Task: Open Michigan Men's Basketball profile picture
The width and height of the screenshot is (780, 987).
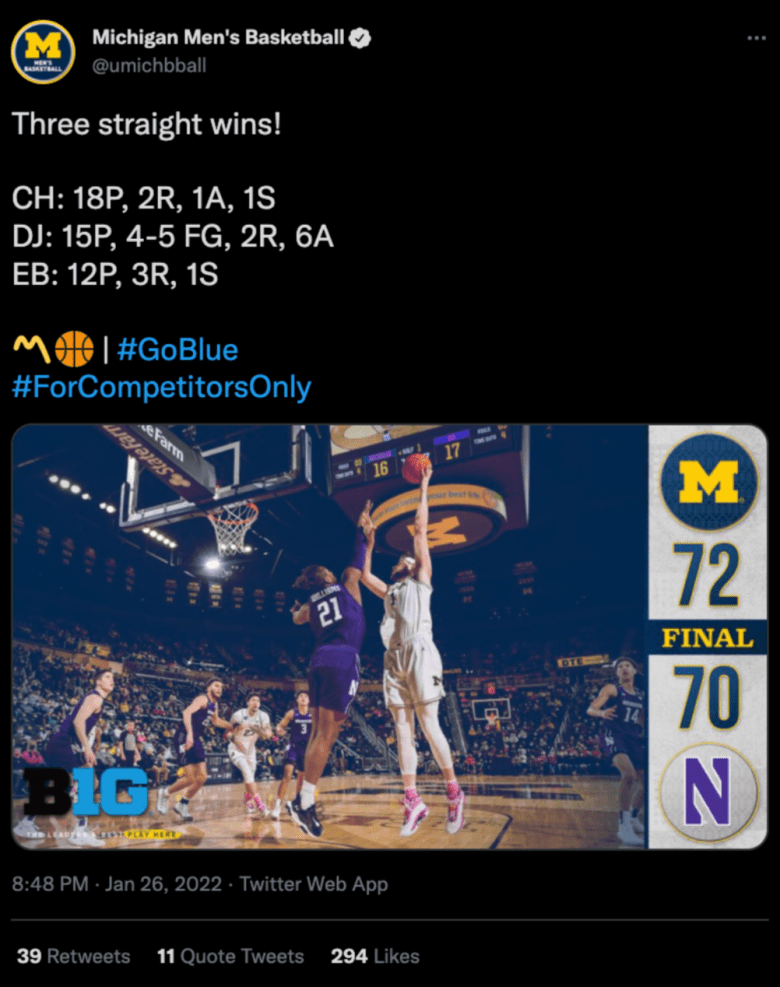Action: tap(43, 51)
